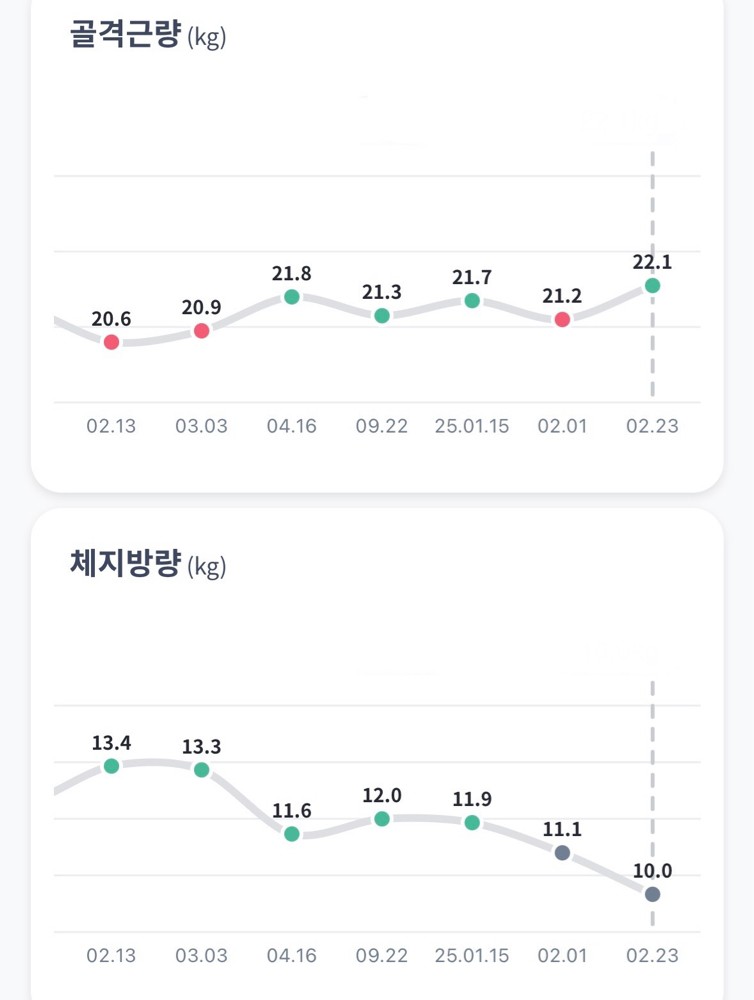
Task: Select the 20.9 point on the 골격근량 chart
Action: pos(201,331)
